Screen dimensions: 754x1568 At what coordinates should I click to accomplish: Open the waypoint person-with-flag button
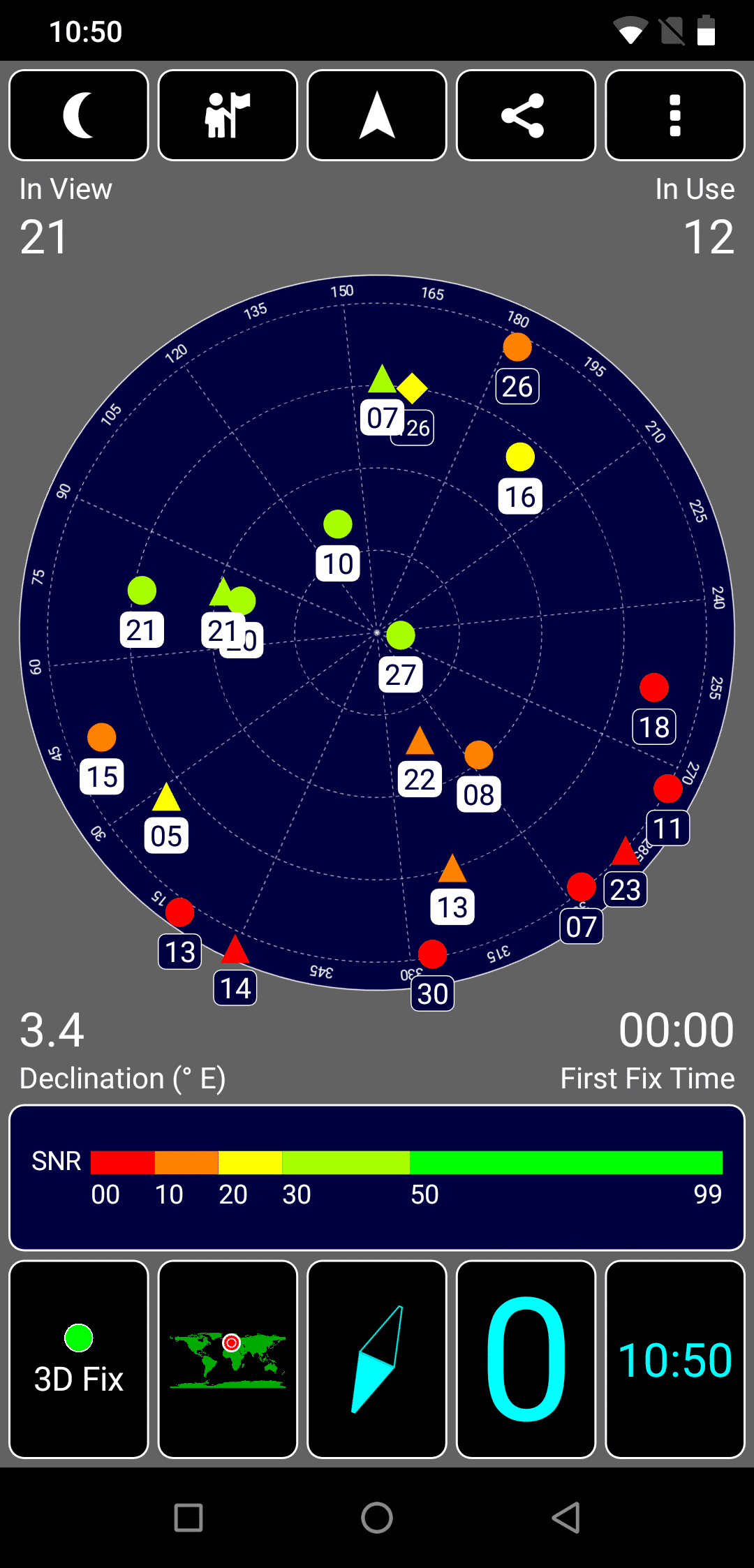tap(228, 115)
